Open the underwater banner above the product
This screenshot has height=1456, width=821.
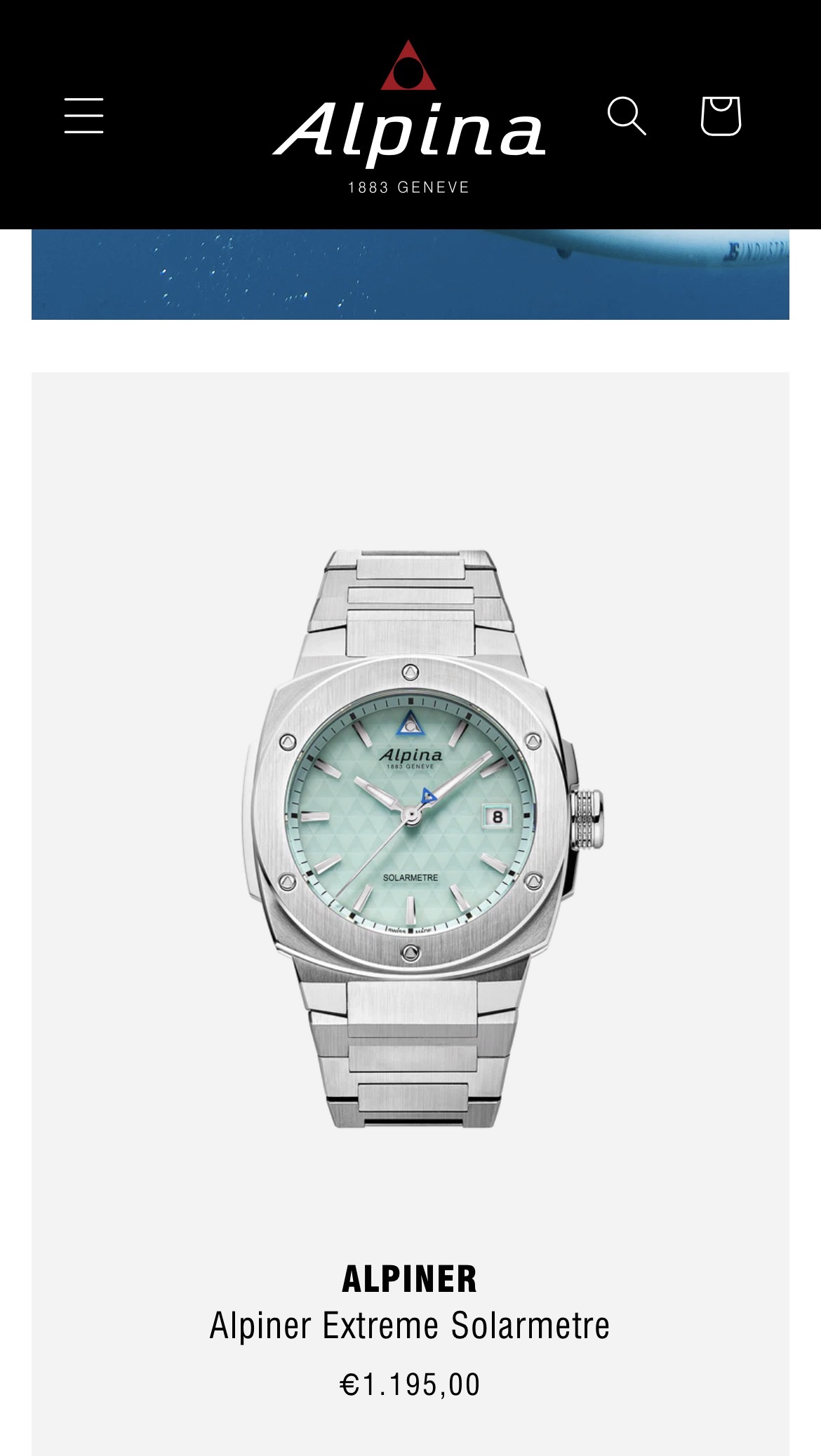click(x=410, y=275)
